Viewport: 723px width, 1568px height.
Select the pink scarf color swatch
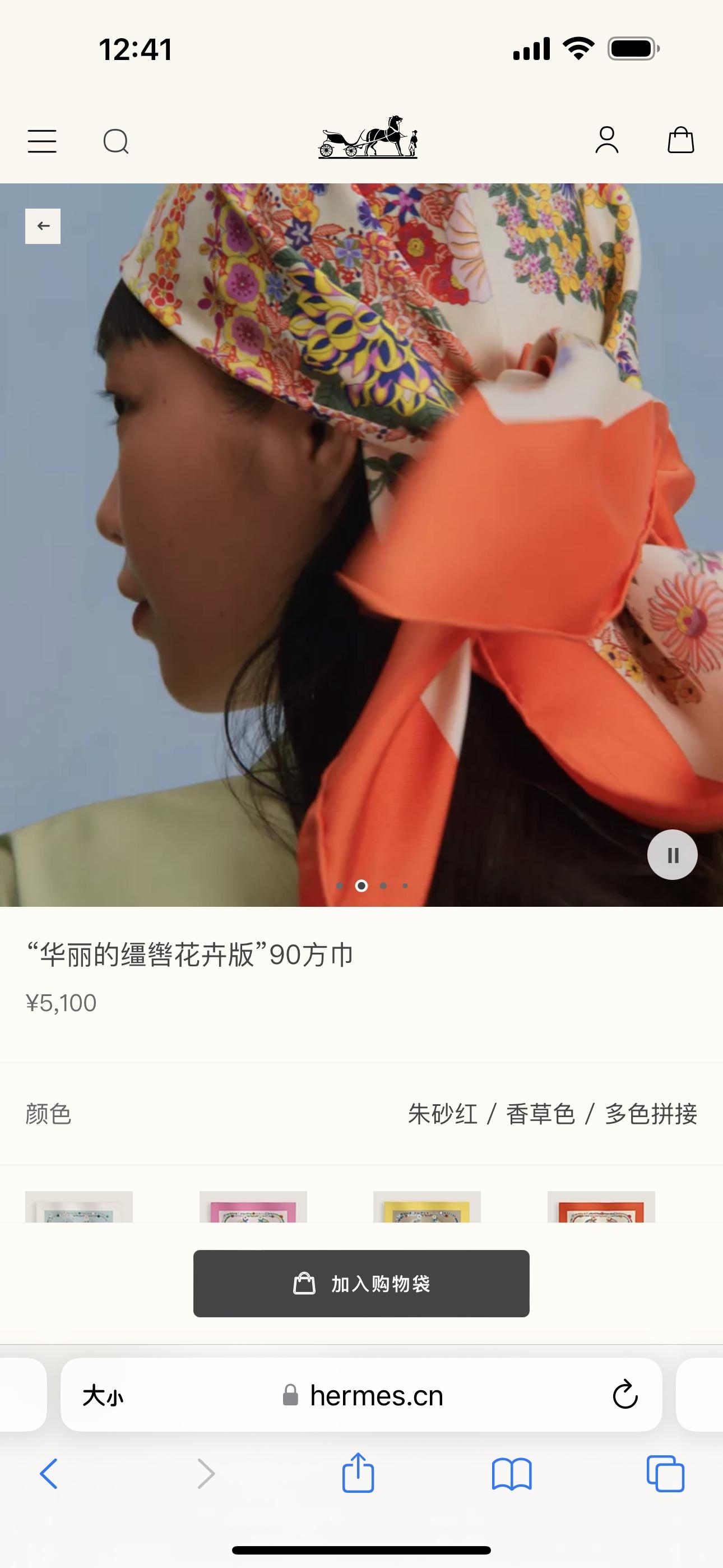tap(253, 1206)
